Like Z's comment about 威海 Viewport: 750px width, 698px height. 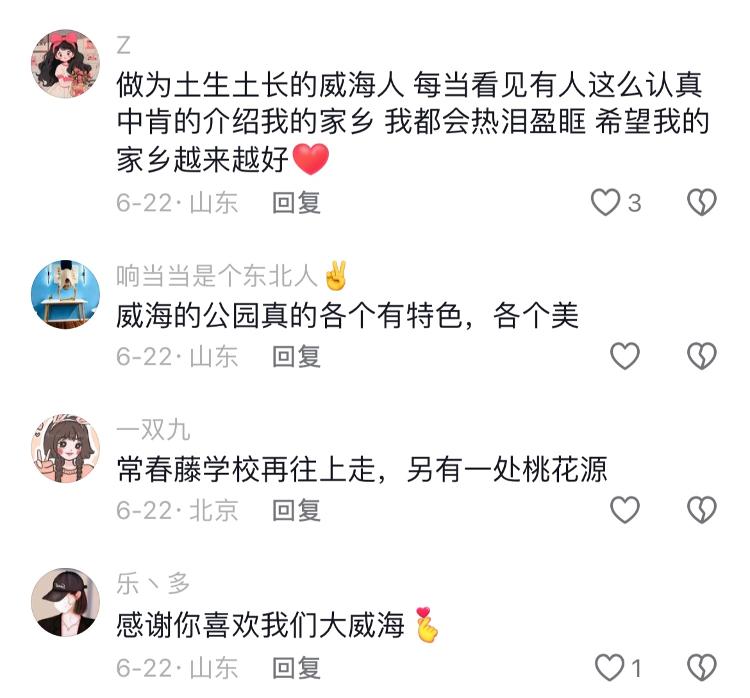(x=606, y=203)
